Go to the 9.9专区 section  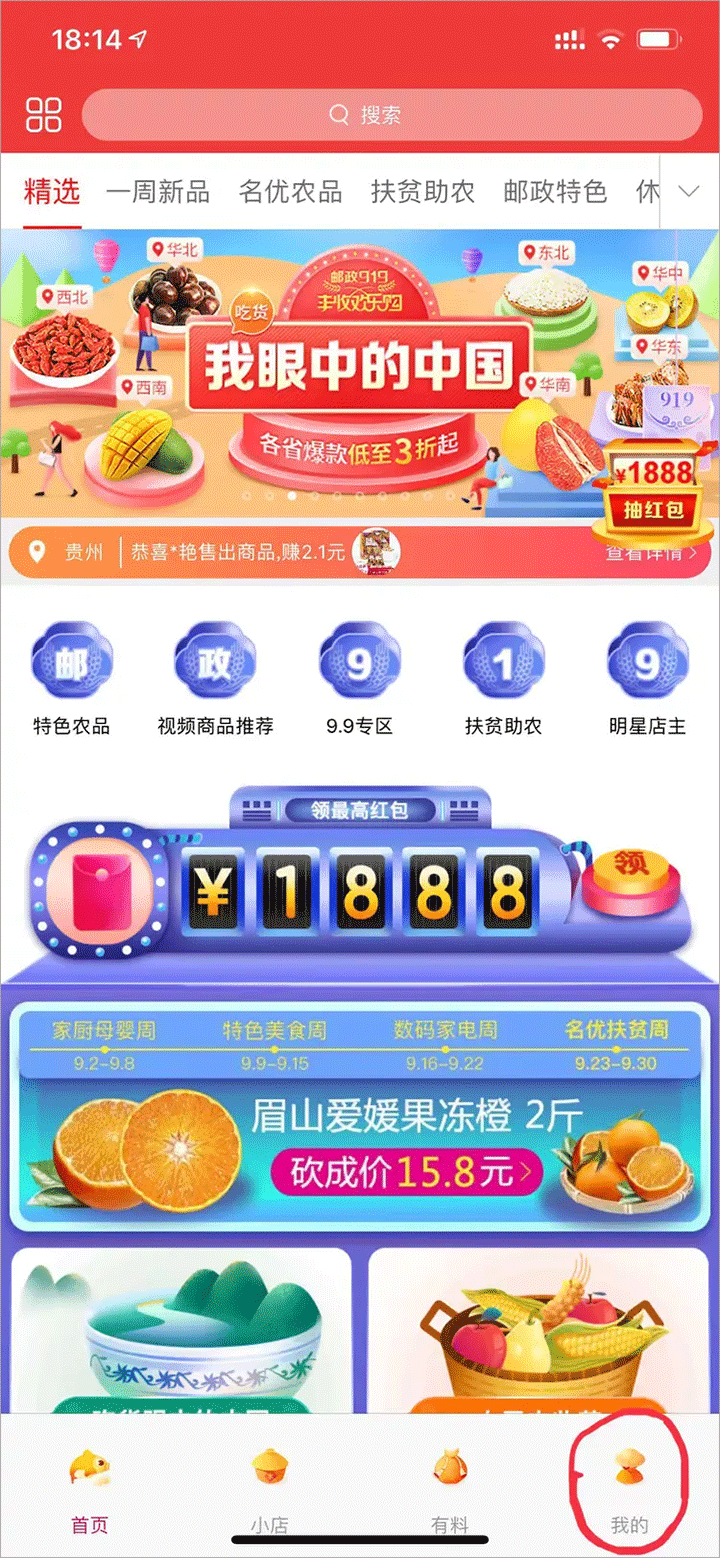(x=359, y=680)
